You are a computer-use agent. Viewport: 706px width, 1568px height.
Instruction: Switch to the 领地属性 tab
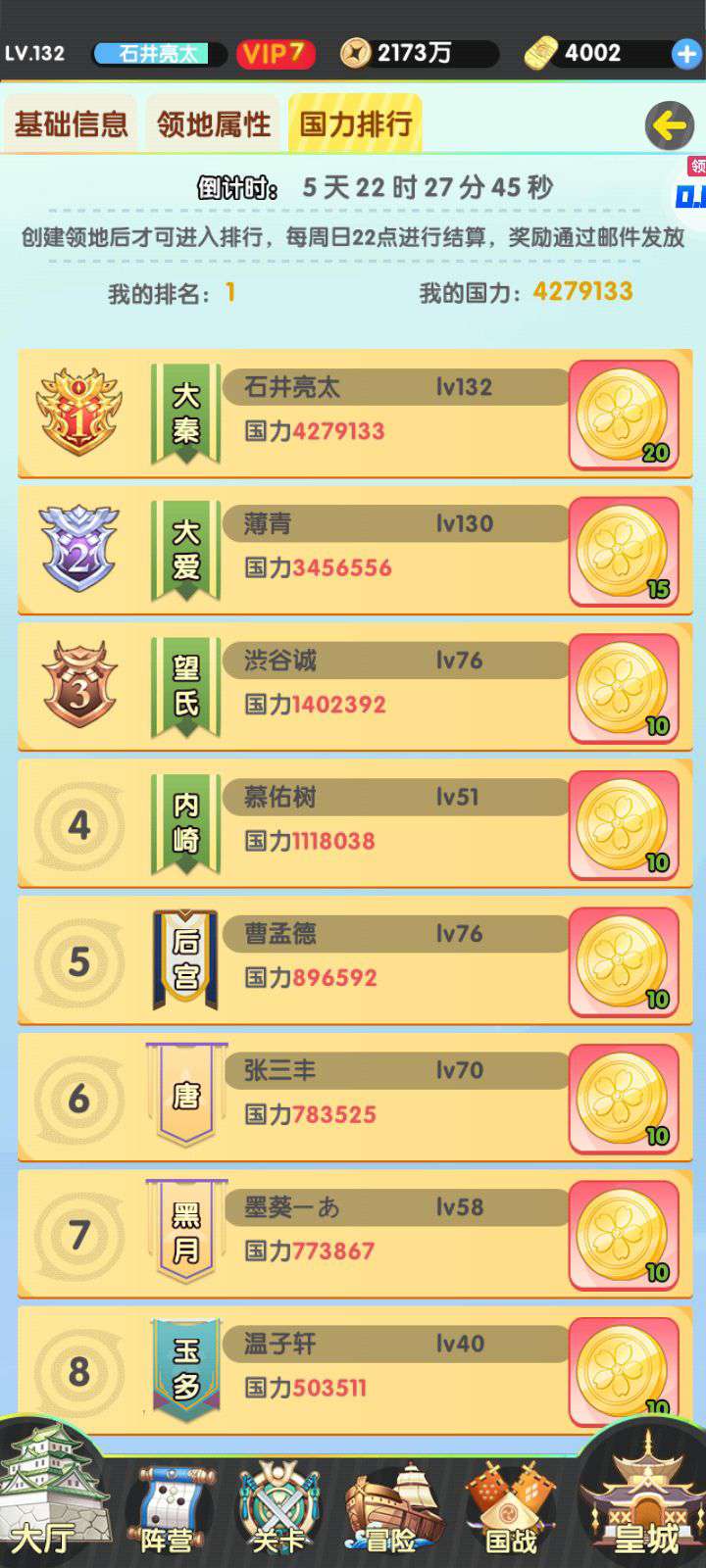[x=214, y=124]
